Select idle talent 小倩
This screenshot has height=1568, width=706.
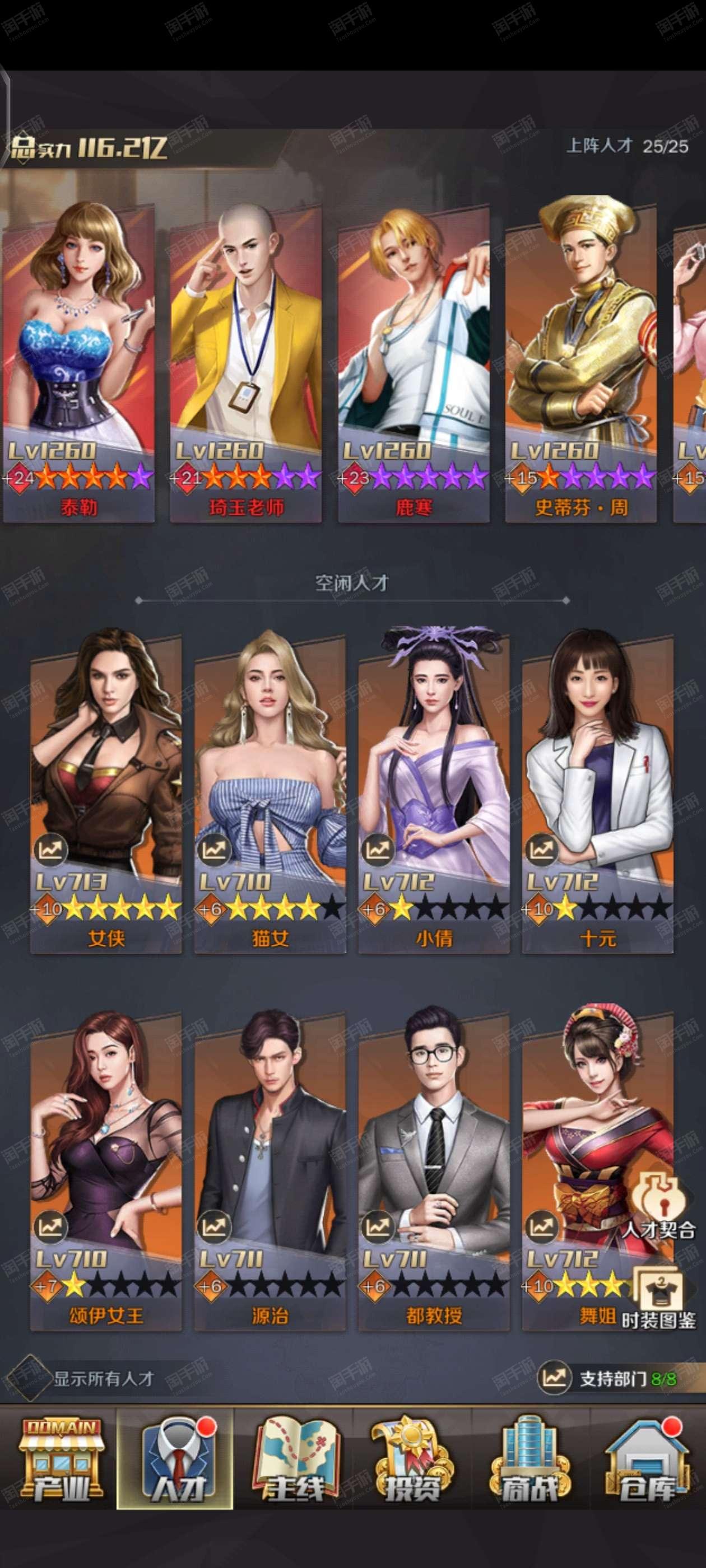tap(434, 791)
